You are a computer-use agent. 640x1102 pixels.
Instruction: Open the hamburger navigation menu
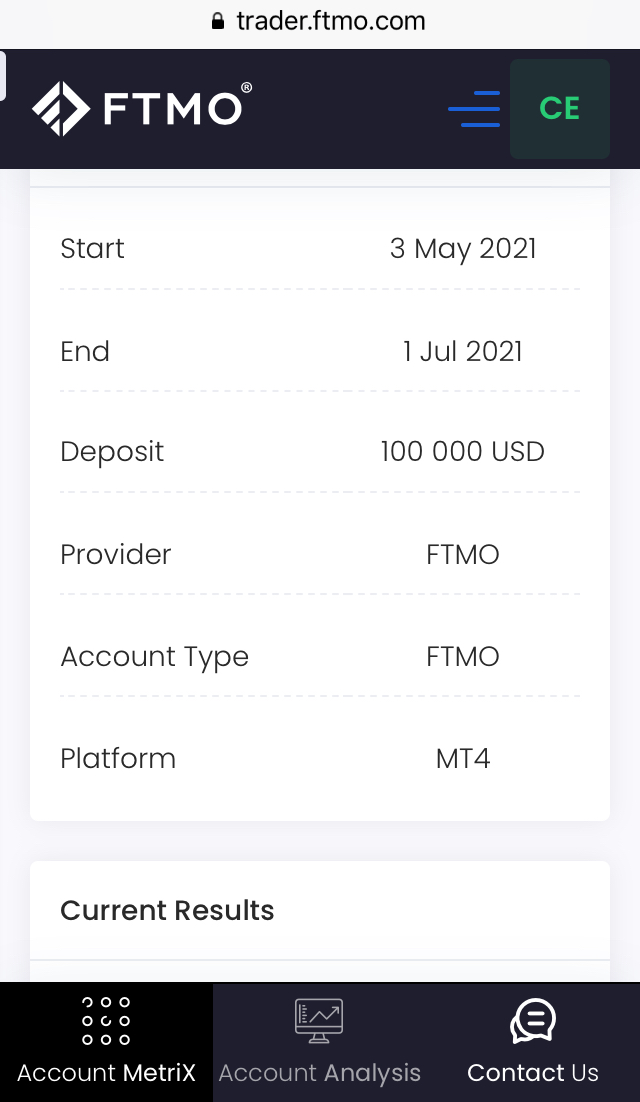pos(474,109)
